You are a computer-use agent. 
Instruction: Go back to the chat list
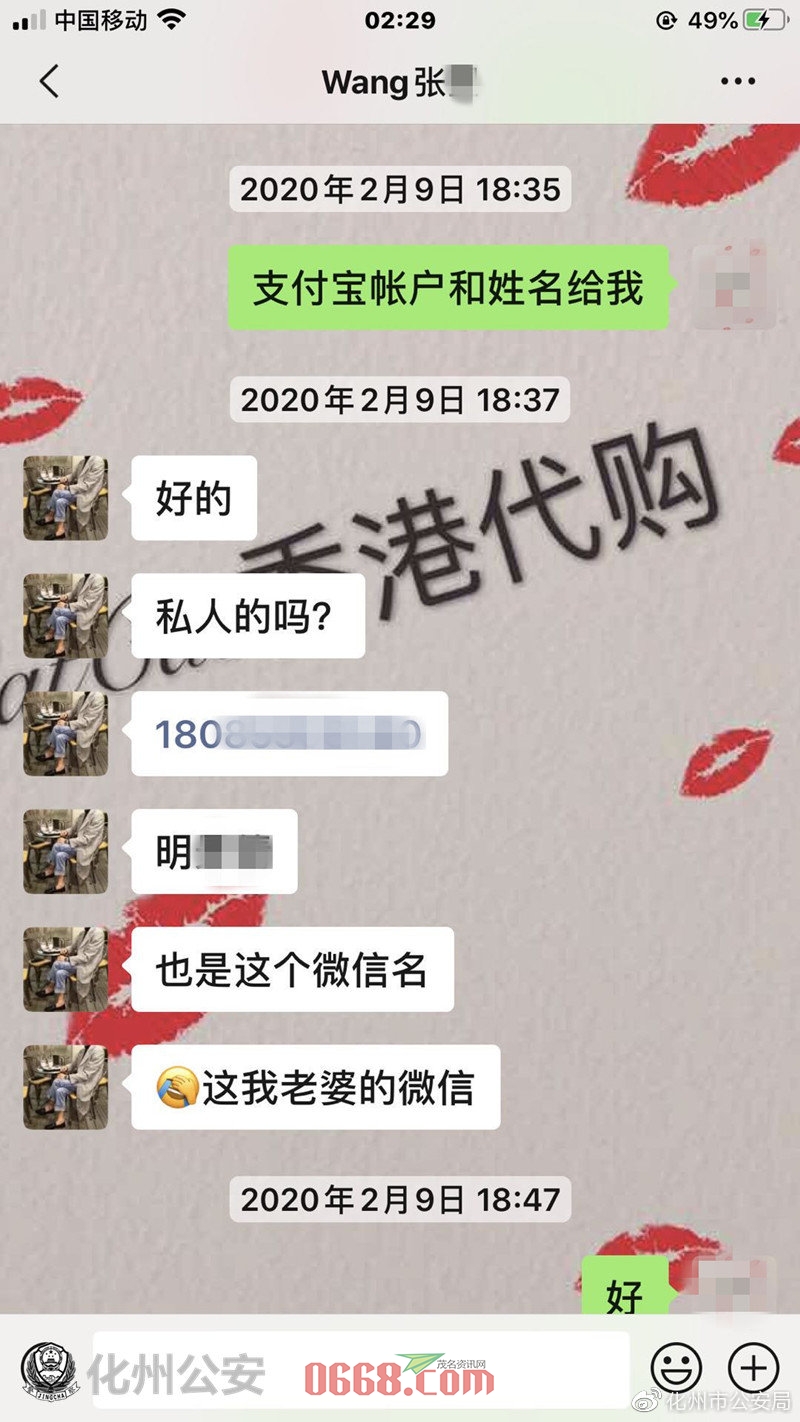coord(48,81)
